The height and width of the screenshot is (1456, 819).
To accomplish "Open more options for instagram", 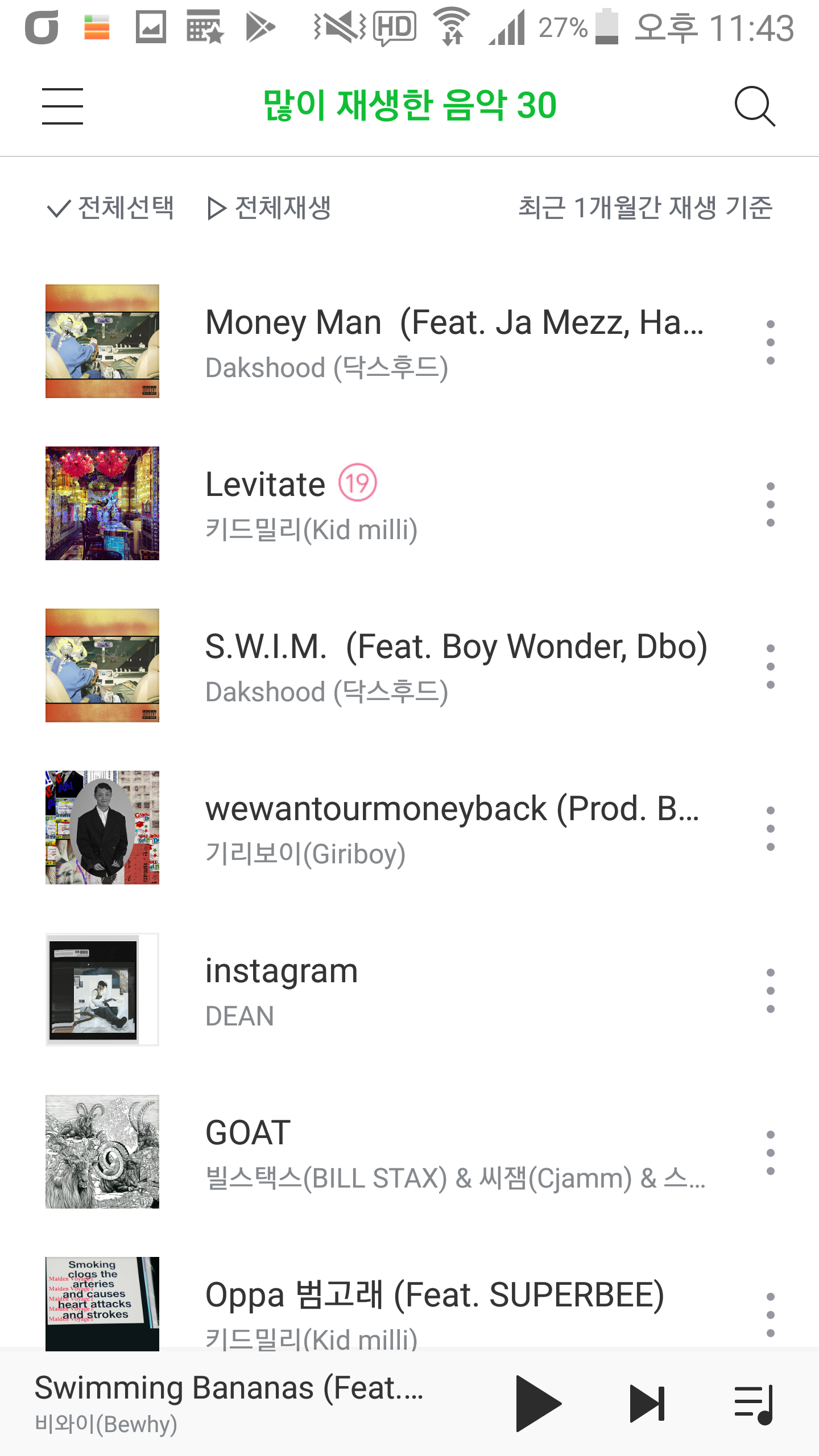I will click(770, 991).
